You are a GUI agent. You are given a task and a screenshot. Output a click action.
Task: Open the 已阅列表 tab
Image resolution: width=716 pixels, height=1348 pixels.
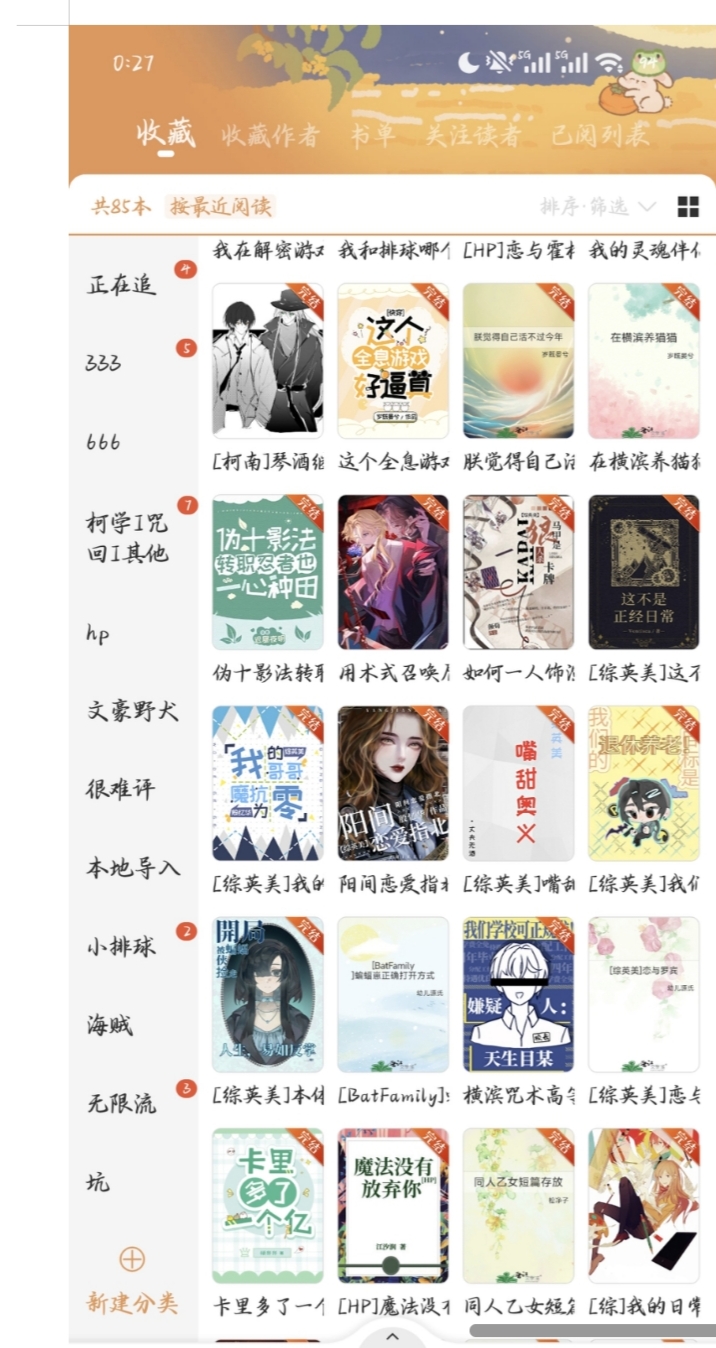click(x=600, y=135)
